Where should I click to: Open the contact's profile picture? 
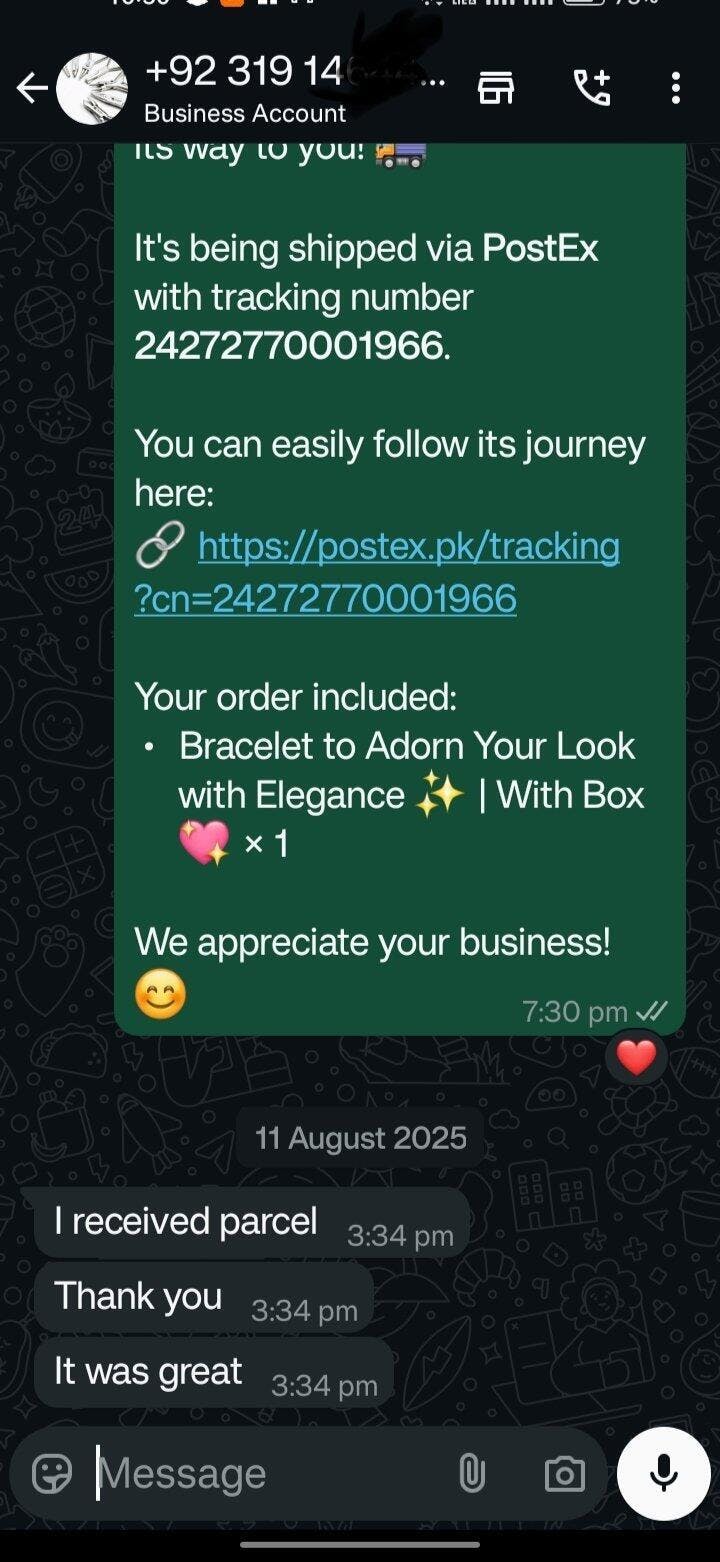click(x=92, y=89)
